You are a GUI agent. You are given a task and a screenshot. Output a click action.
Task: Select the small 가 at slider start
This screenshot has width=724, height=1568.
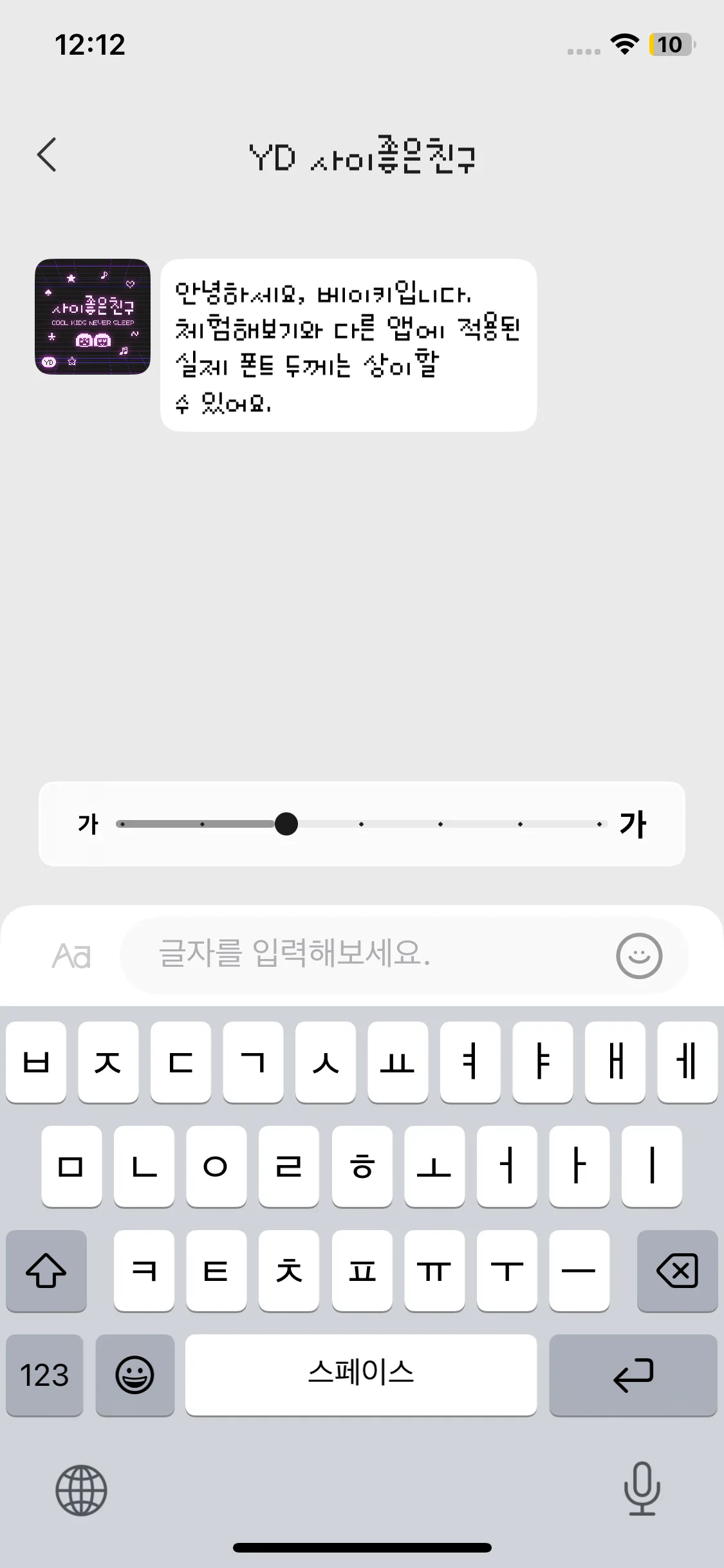click(88, 824)
